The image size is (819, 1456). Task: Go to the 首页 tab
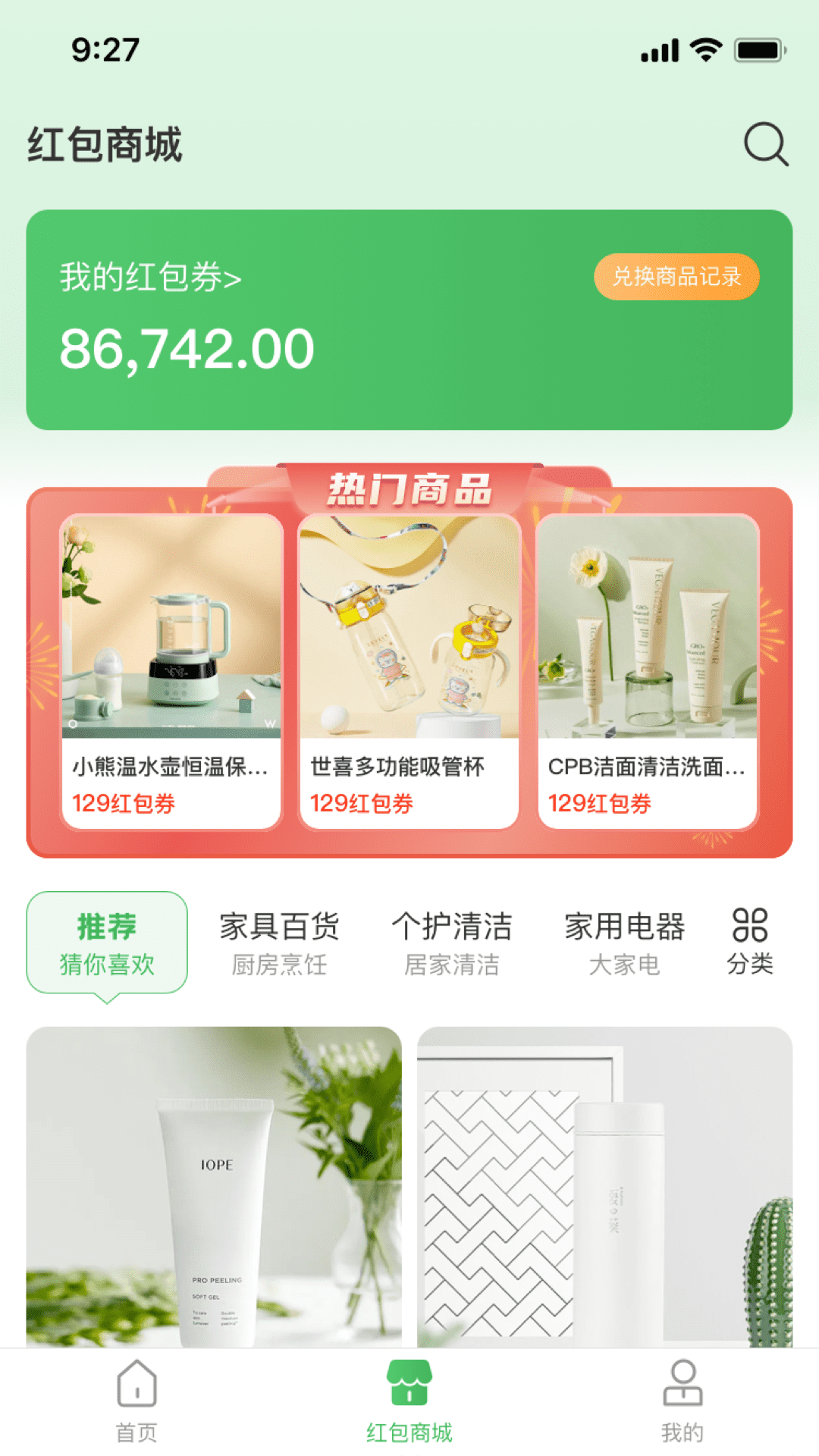pyautogui.click(x=136, y=1401)
